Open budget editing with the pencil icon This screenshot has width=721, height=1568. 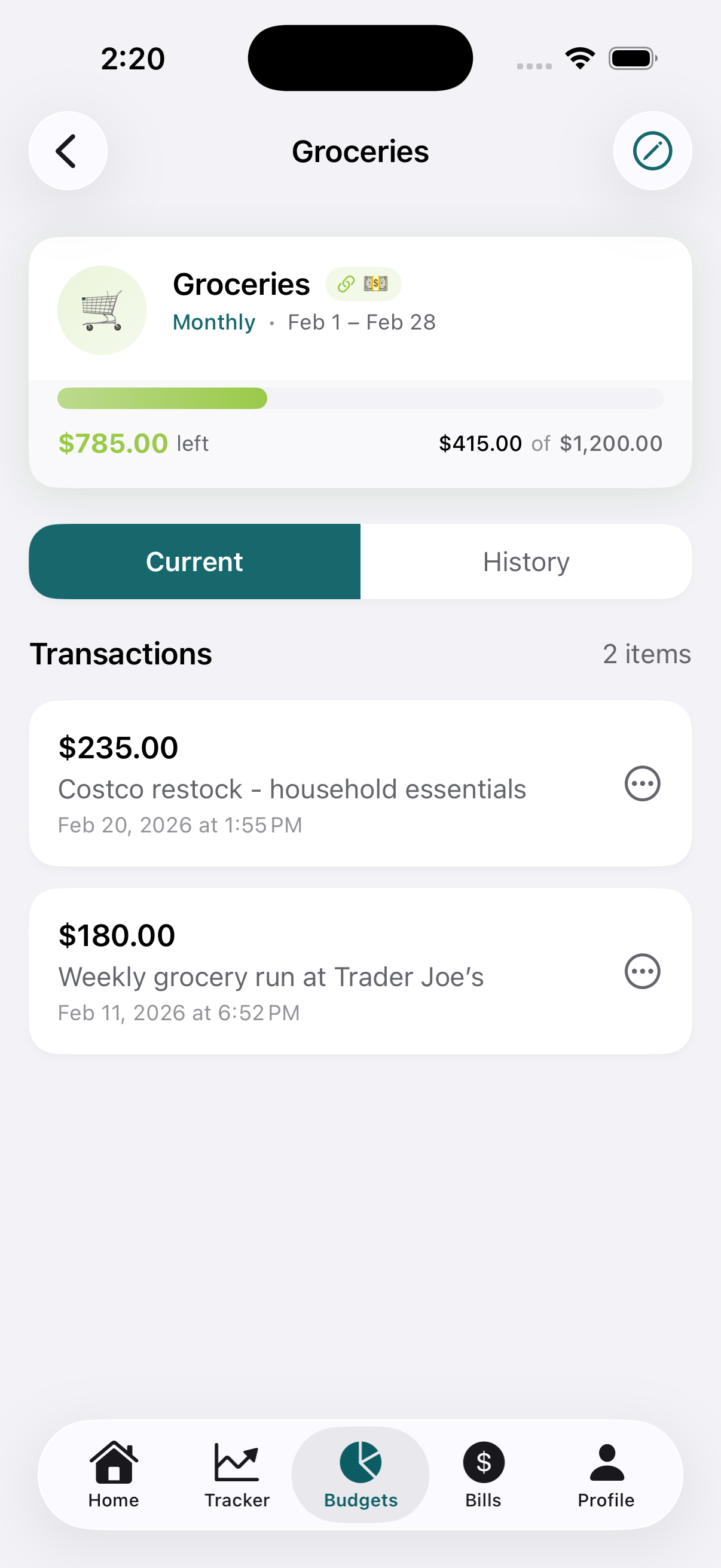coord(652,150)
